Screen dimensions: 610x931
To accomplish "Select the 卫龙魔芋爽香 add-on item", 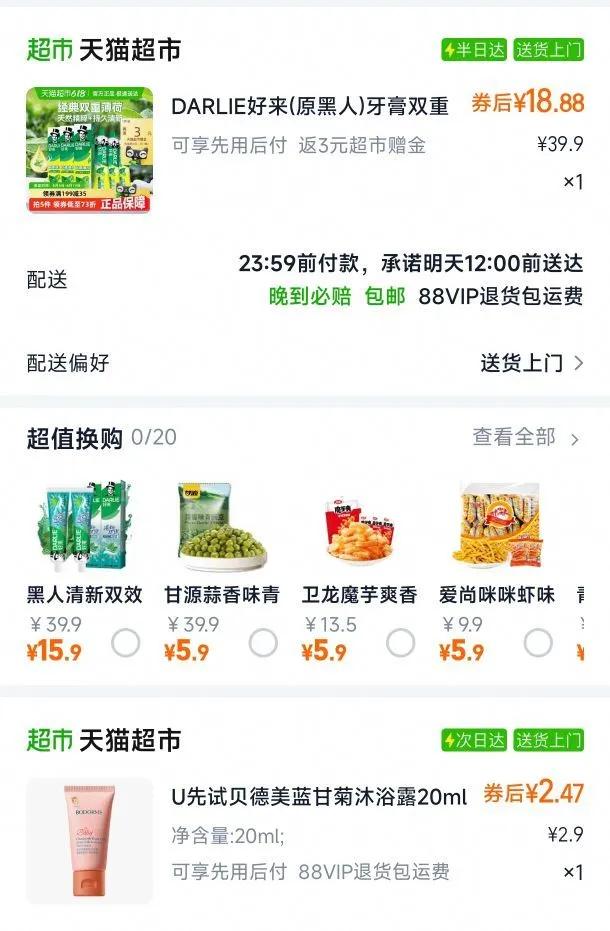I will [x=400, y=643].
